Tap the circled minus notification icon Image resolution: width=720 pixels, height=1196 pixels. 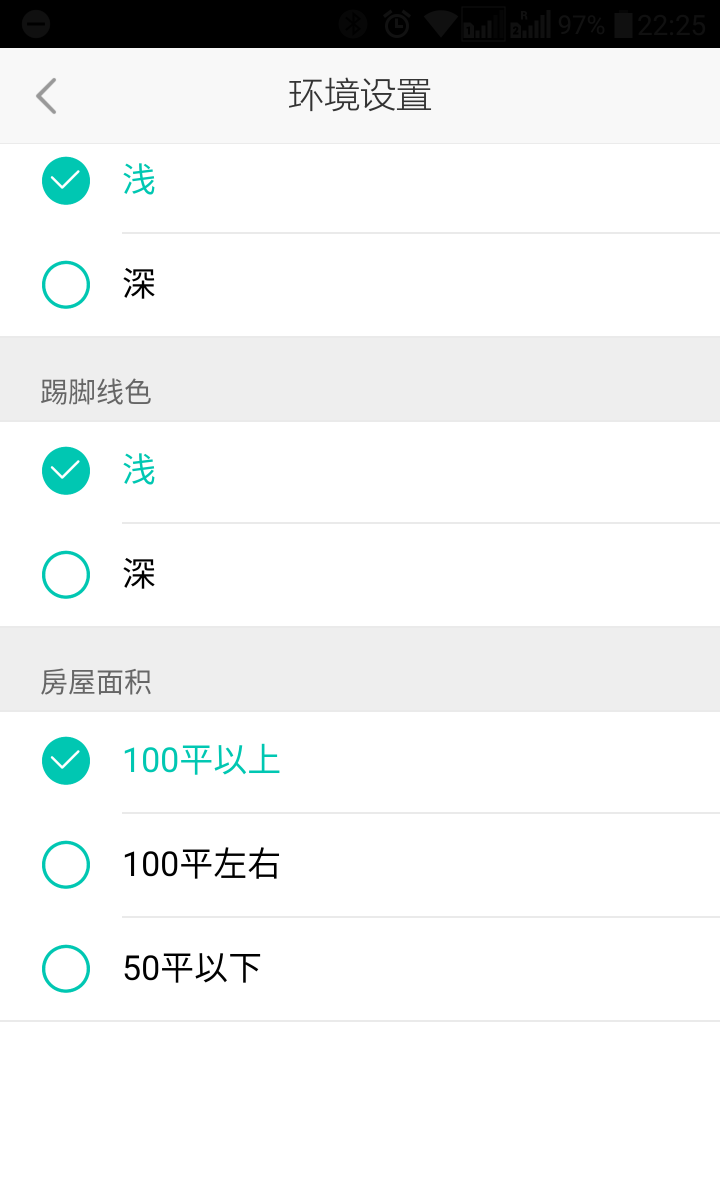tap(36, 22)
